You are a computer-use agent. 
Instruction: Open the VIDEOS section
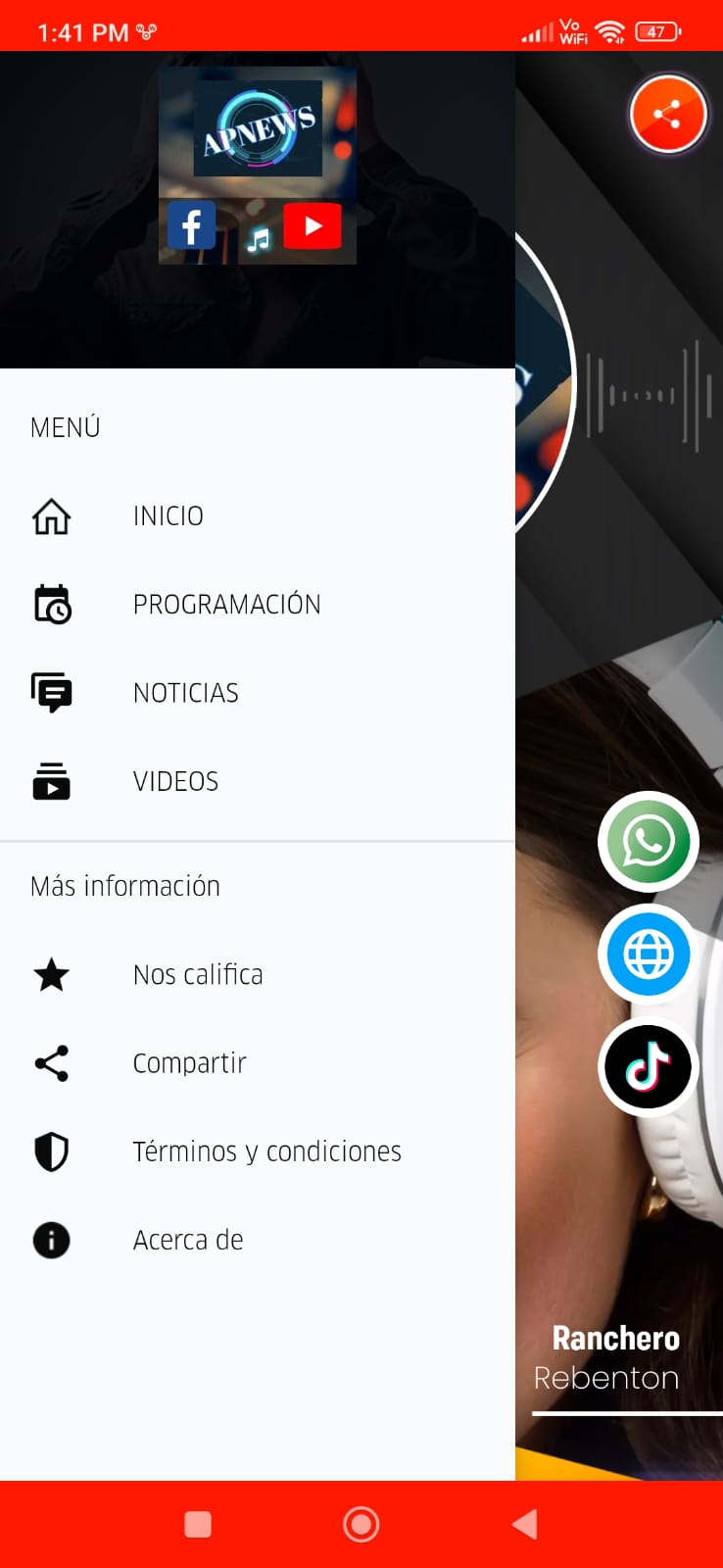pos(258,781)
